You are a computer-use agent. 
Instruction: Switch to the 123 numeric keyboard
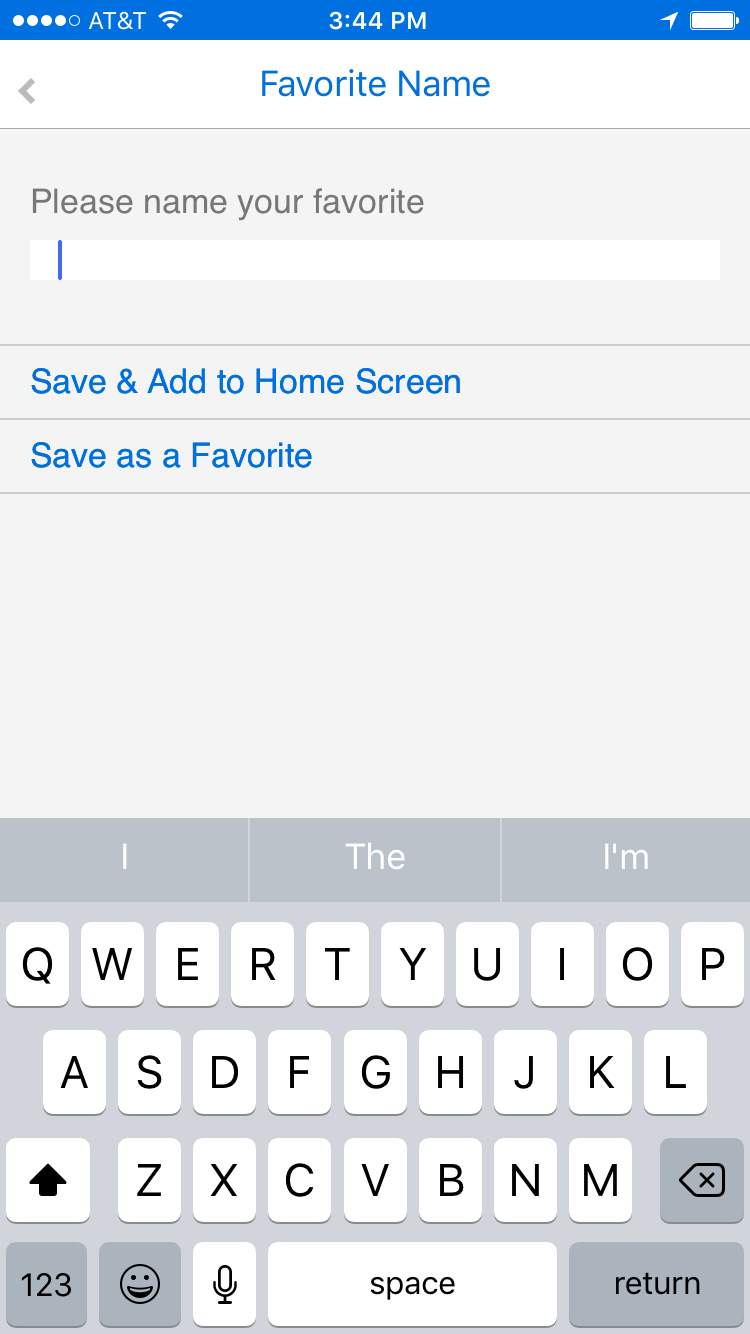click(x=46, y=1283)
